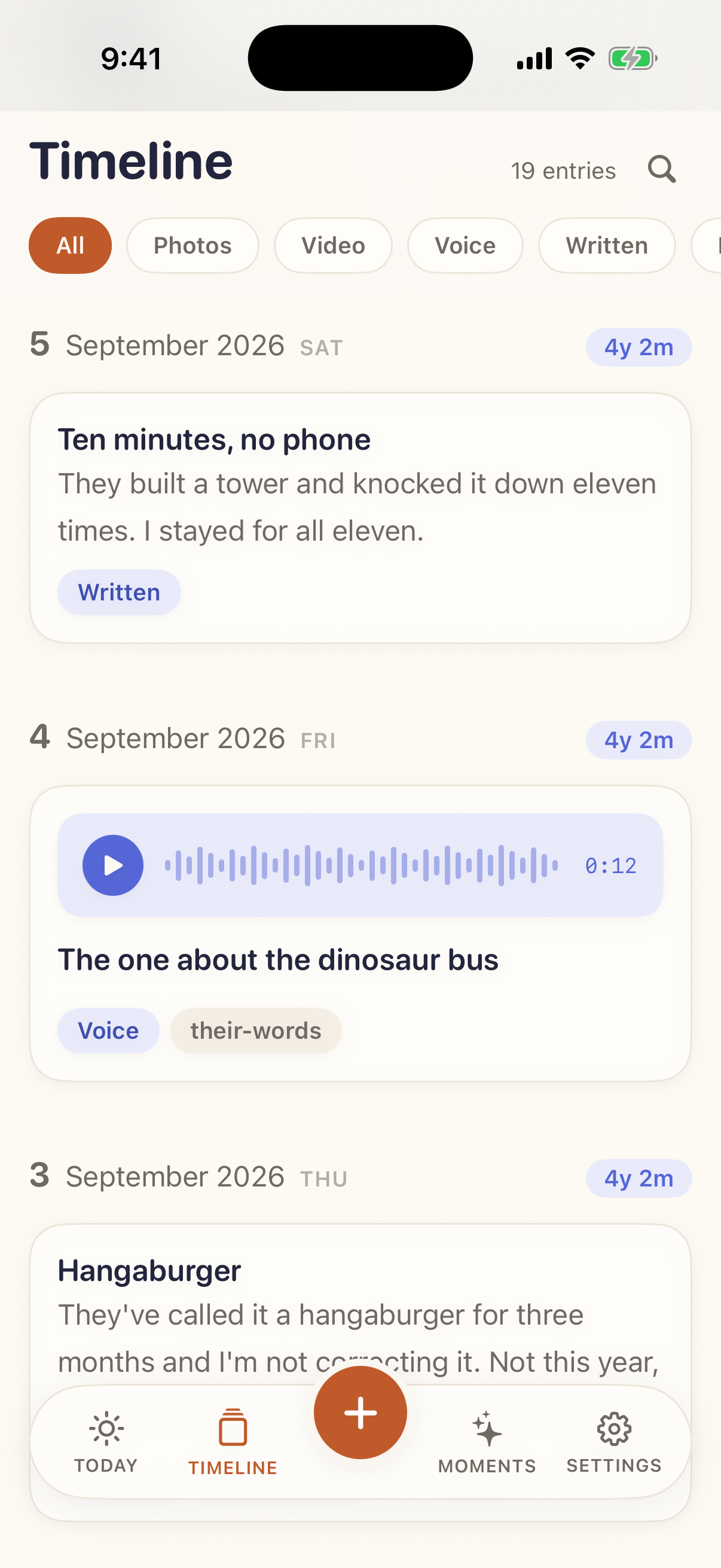Open the timeline search icon
This screenshot has height=1568, width=721.
click(661, 170)
